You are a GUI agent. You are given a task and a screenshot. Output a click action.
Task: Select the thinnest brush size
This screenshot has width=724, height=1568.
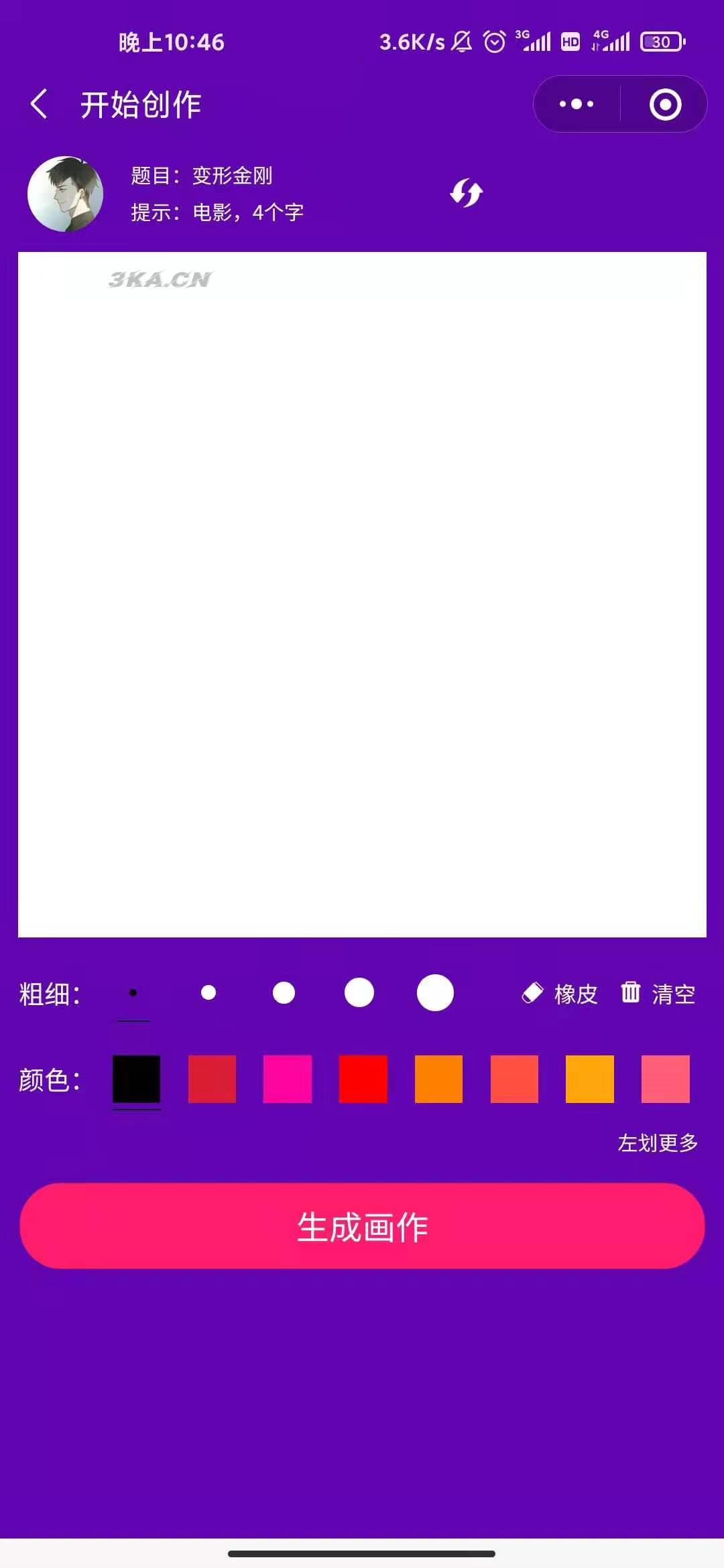coord(133,993)
